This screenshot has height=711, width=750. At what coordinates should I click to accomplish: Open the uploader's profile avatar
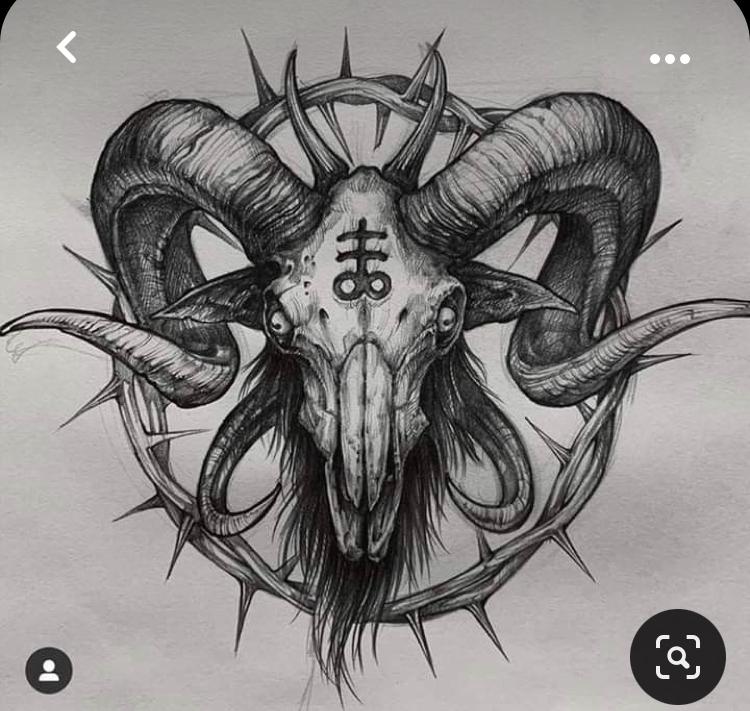click(49, 671)
